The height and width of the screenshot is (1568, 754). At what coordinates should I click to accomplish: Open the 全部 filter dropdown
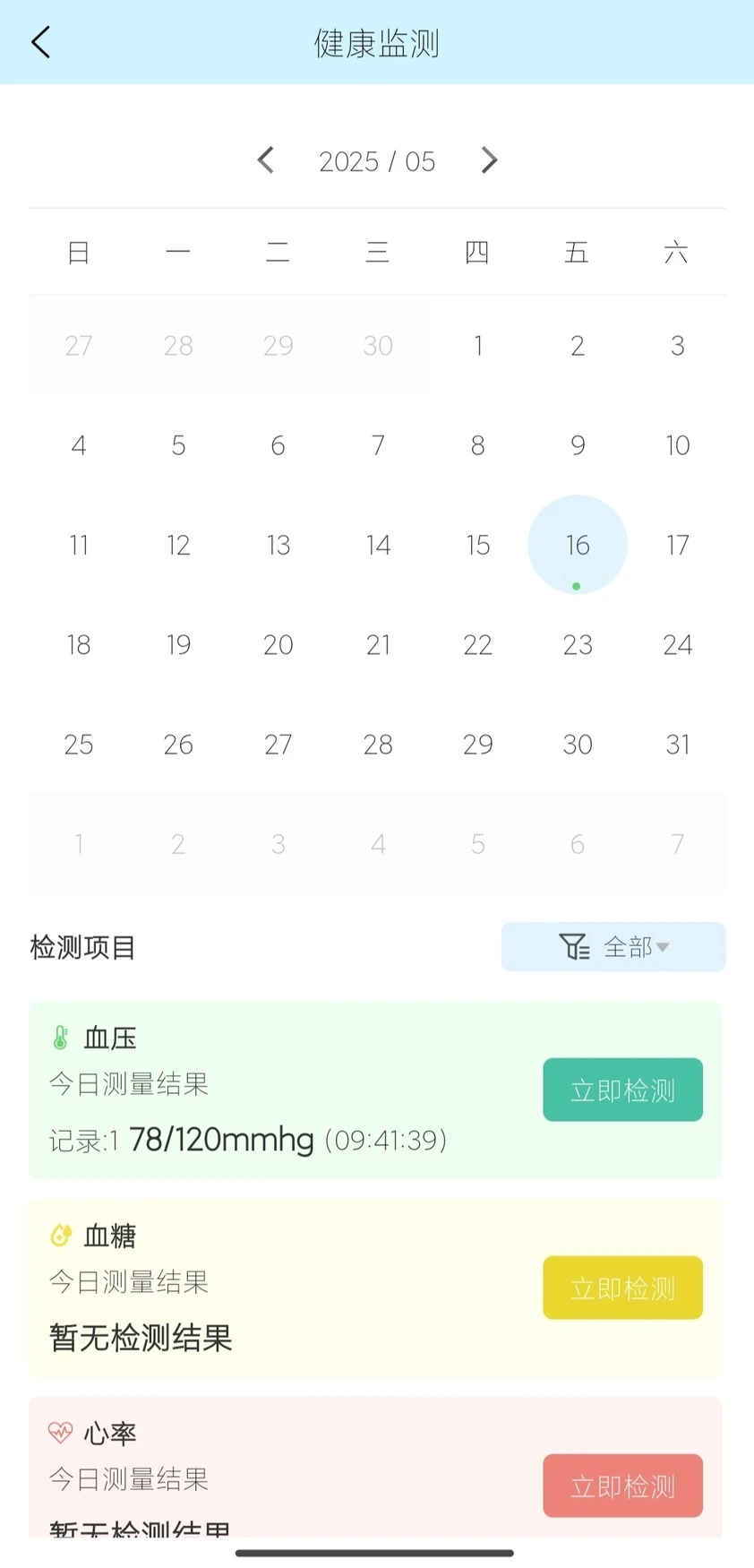[613, 947]
